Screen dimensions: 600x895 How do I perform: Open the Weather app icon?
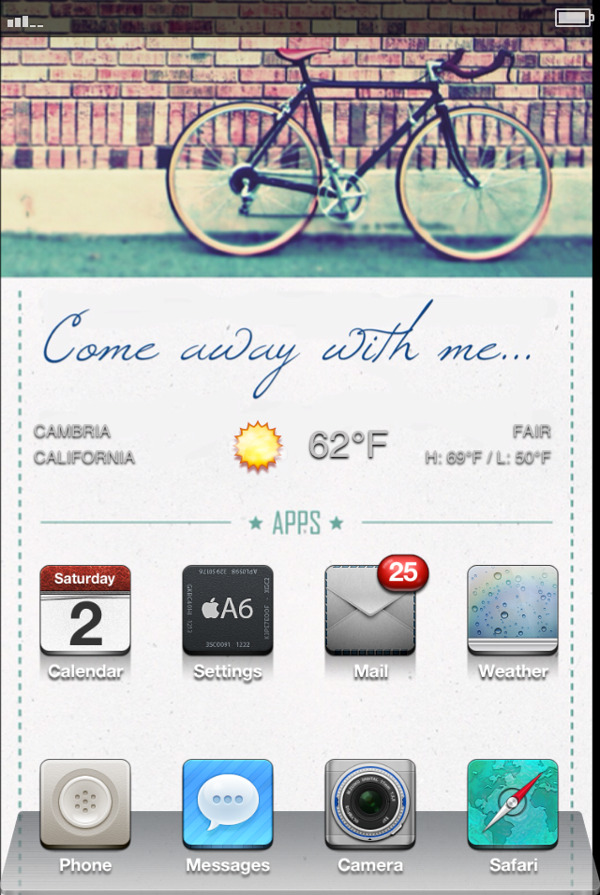pos(513,611)
